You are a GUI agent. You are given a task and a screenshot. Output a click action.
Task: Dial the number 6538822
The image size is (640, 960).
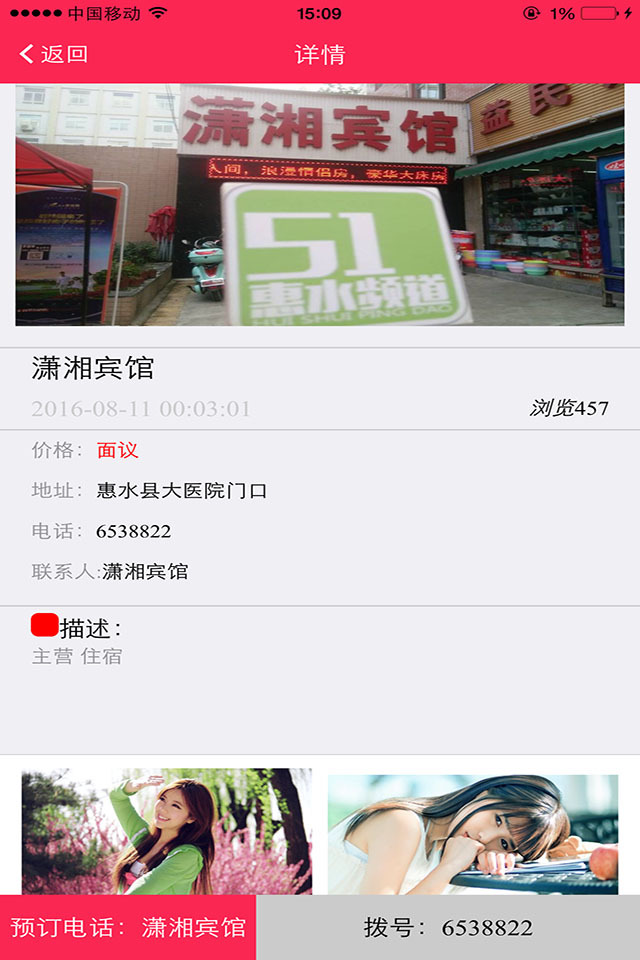click(448, 927)
